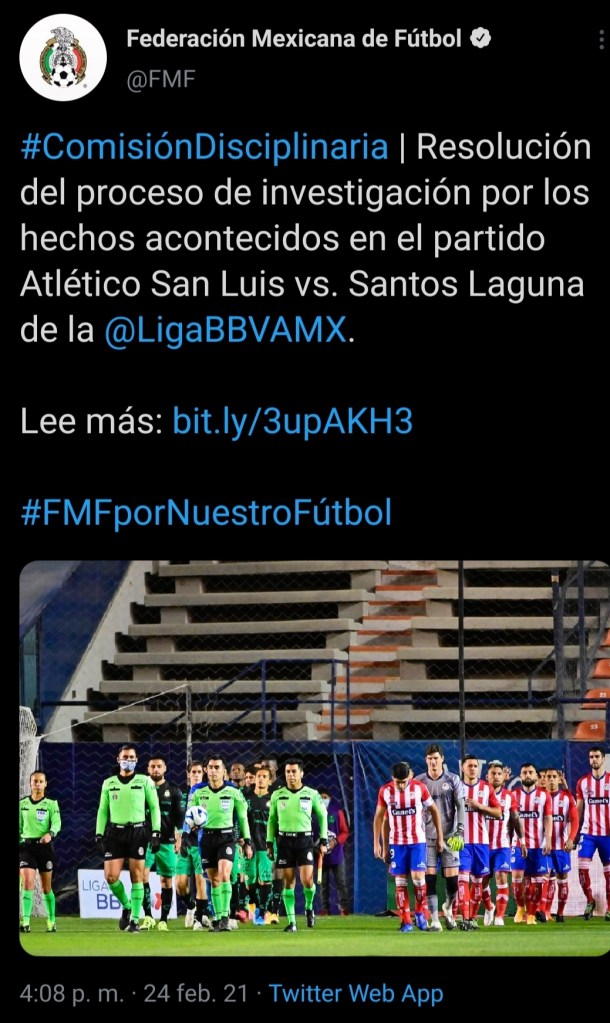Visit the @LigaBBVAMX mention
610x1023 pixels.
pyautogui.click(x=225, y=331)
